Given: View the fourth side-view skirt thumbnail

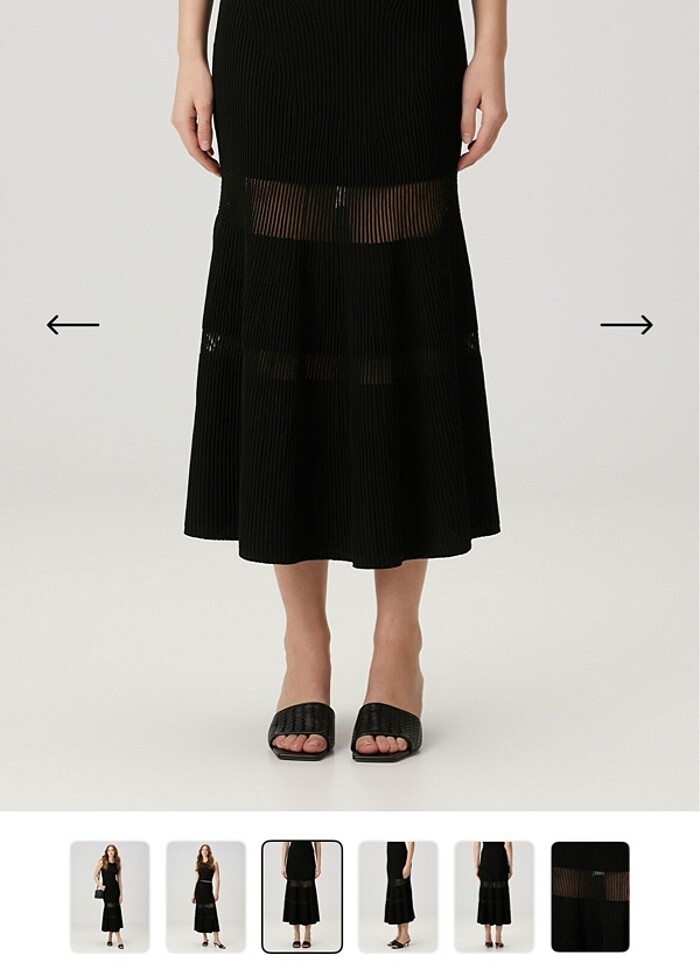Looking at the screenshot, I should tap(398, 896).
